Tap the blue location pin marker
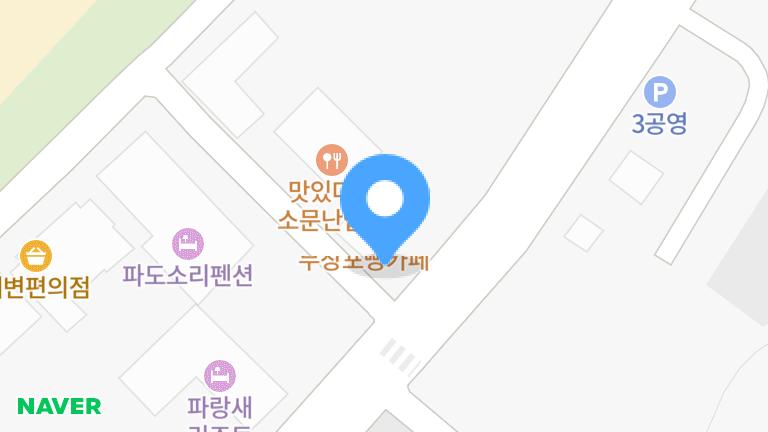768x432 pixels. click(x=385, y=200)
